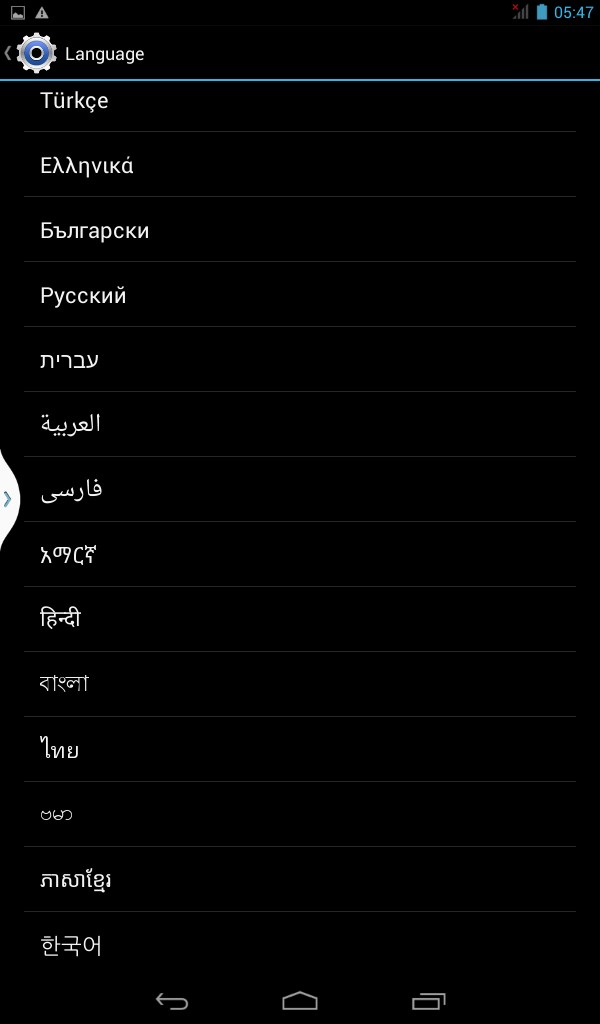Go back using the Language header icon
The width and height of the screenshot is (600, 1024).
[x=30, y=54]
